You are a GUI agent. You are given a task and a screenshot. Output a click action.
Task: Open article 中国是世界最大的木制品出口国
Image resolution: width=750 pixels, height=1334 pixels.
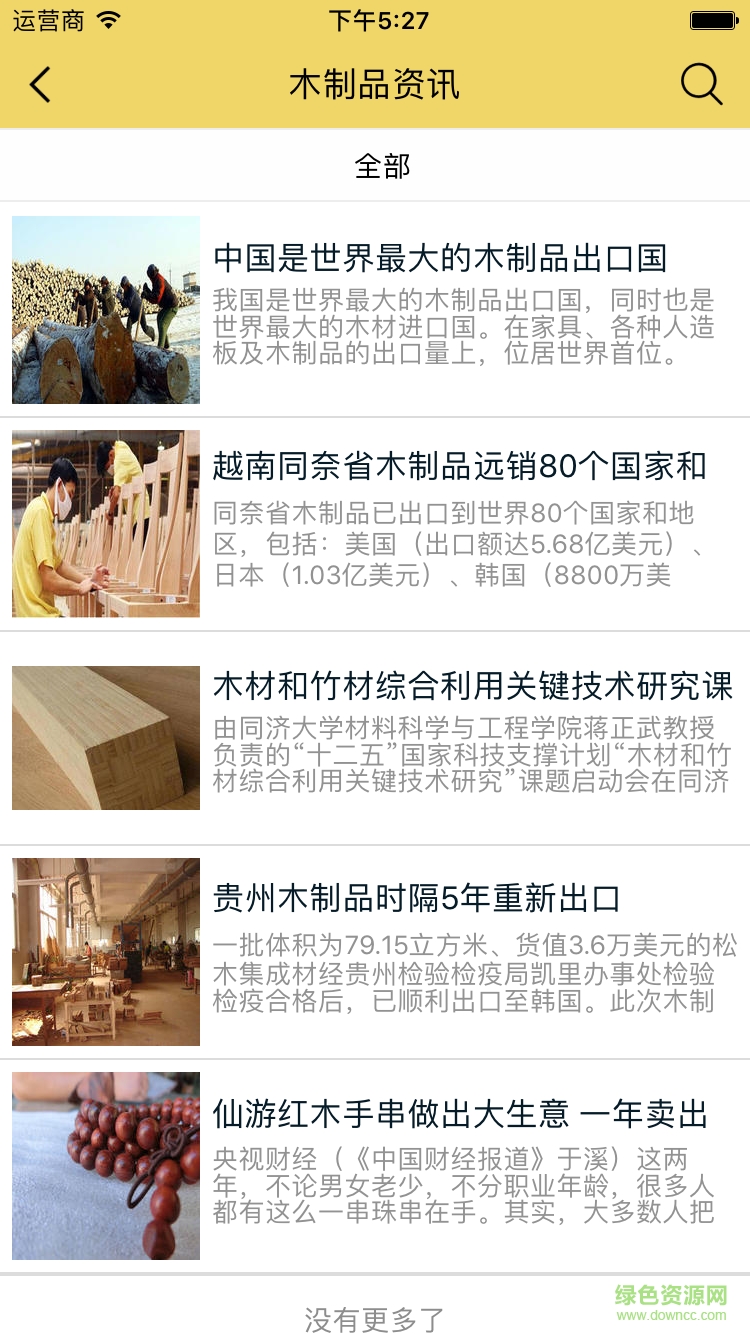pyautogui.click(x=440, y=258)
